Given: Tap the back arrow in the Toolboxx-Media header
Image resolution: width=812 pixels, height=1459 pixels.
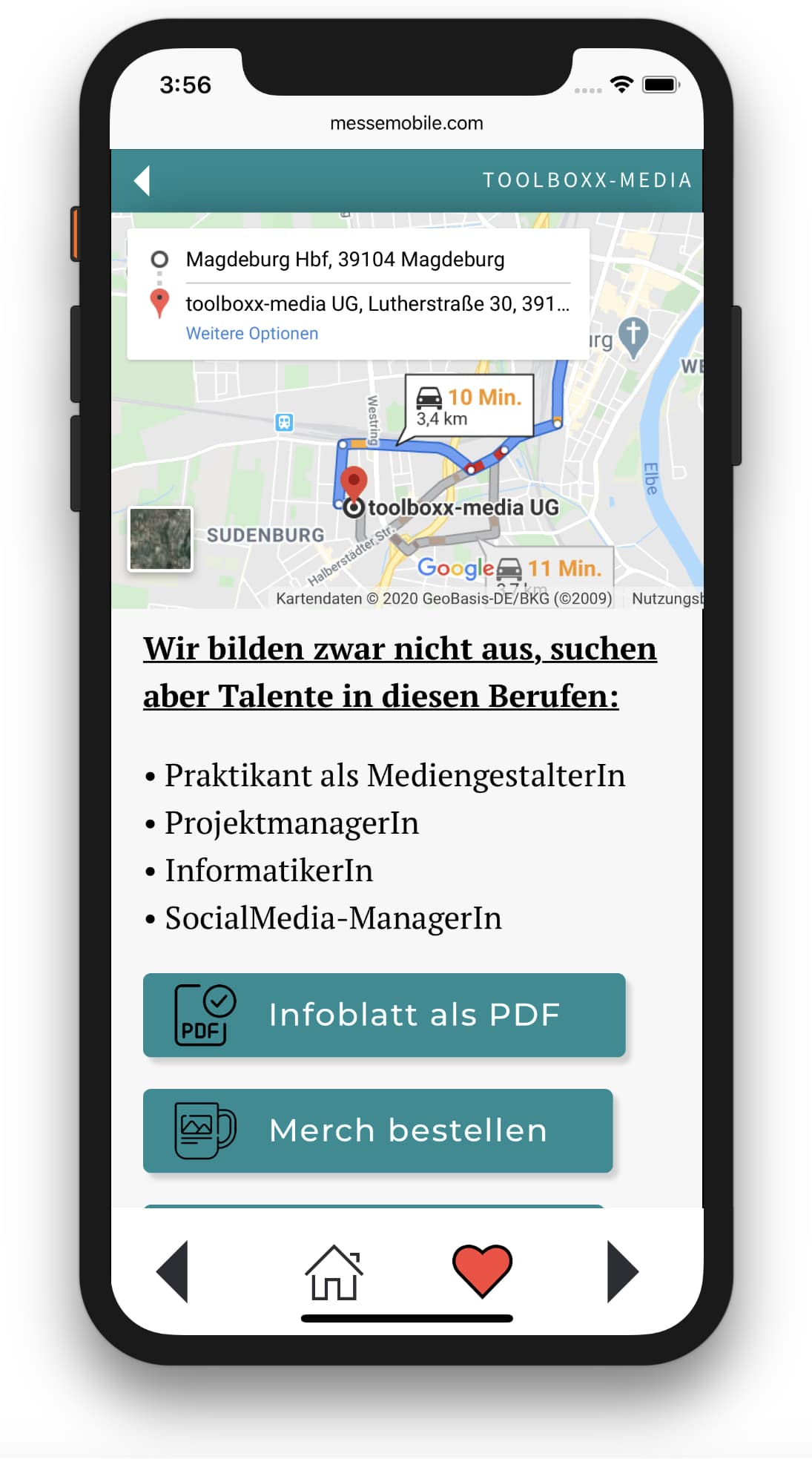Looking at the screenshot, I should tap(142, 180).
